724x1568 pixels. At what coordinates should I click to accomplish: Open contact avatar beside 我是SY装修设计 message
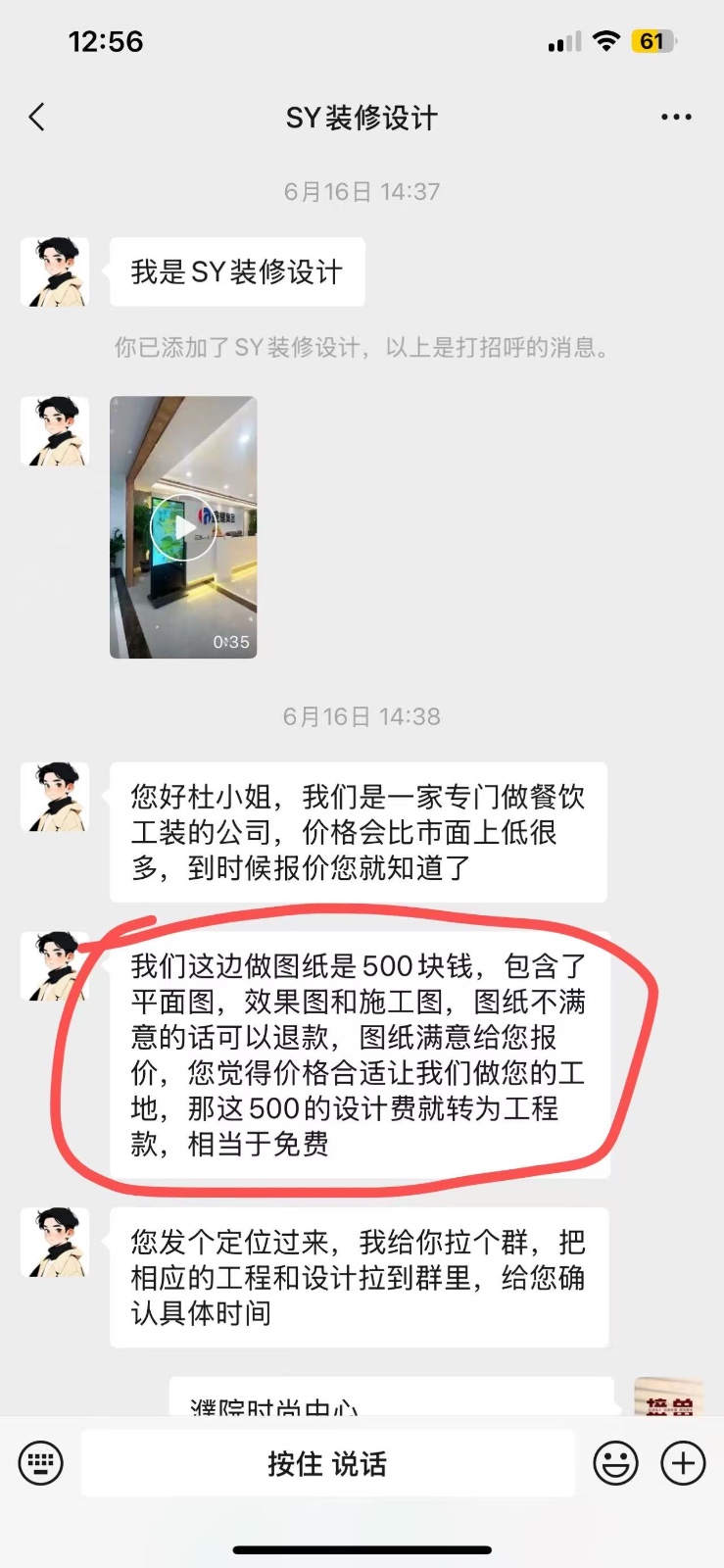coord(55,271)
